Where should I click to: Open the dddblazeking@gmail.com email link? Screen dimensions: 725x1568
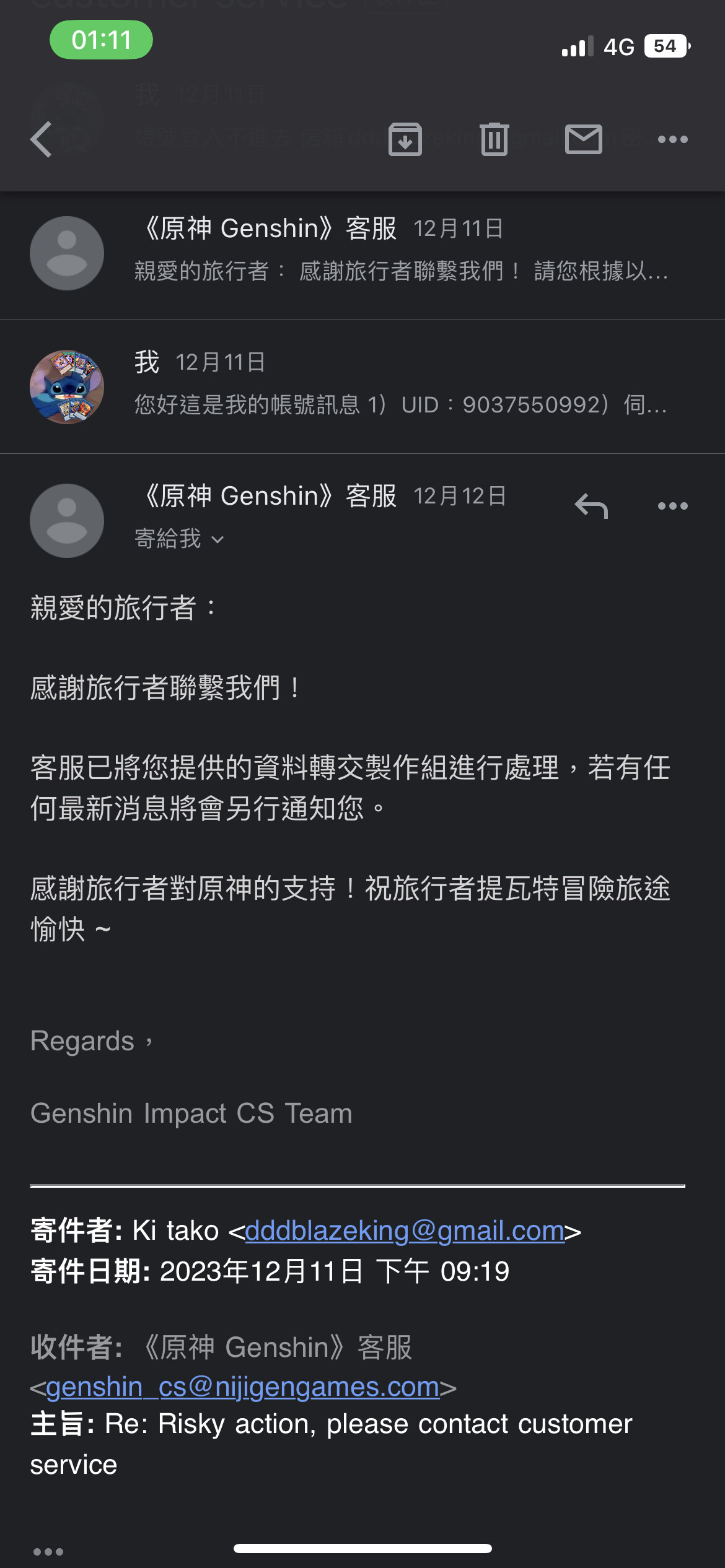(405, 1230)
